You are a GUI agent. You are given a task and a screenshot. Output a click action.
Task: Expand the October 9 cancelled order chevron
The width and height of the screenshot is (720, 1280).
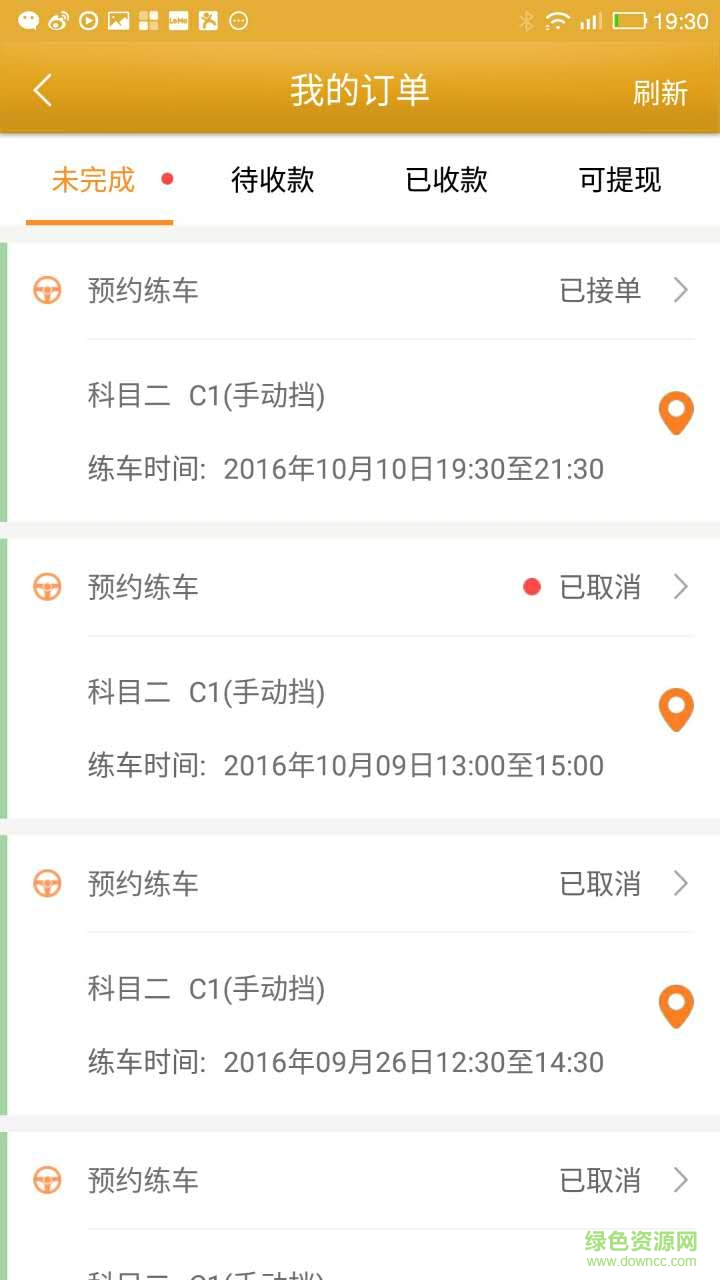coord(682,587)
